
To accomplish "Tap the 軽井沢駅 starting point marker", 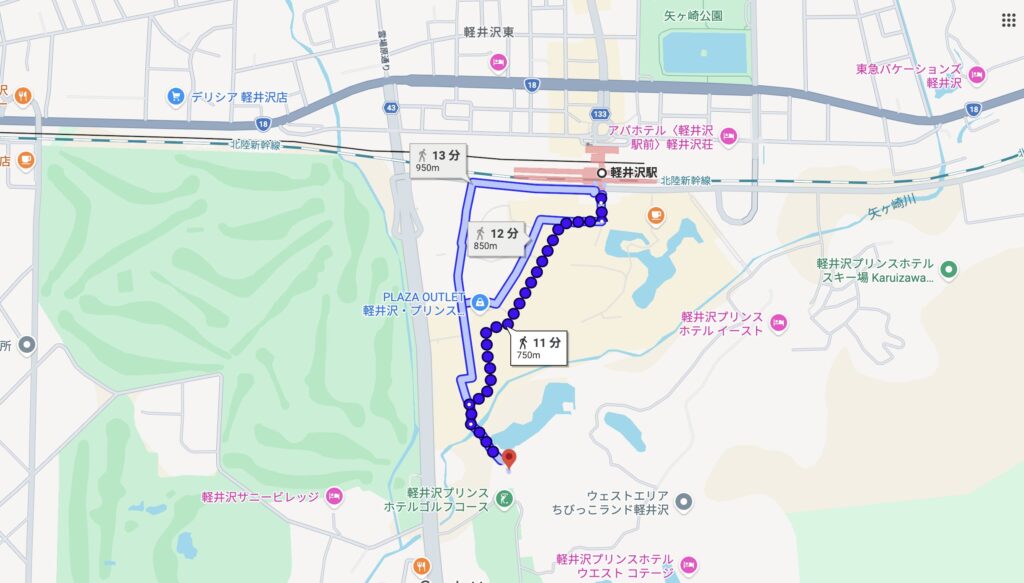I will click(x=601, y=173).
